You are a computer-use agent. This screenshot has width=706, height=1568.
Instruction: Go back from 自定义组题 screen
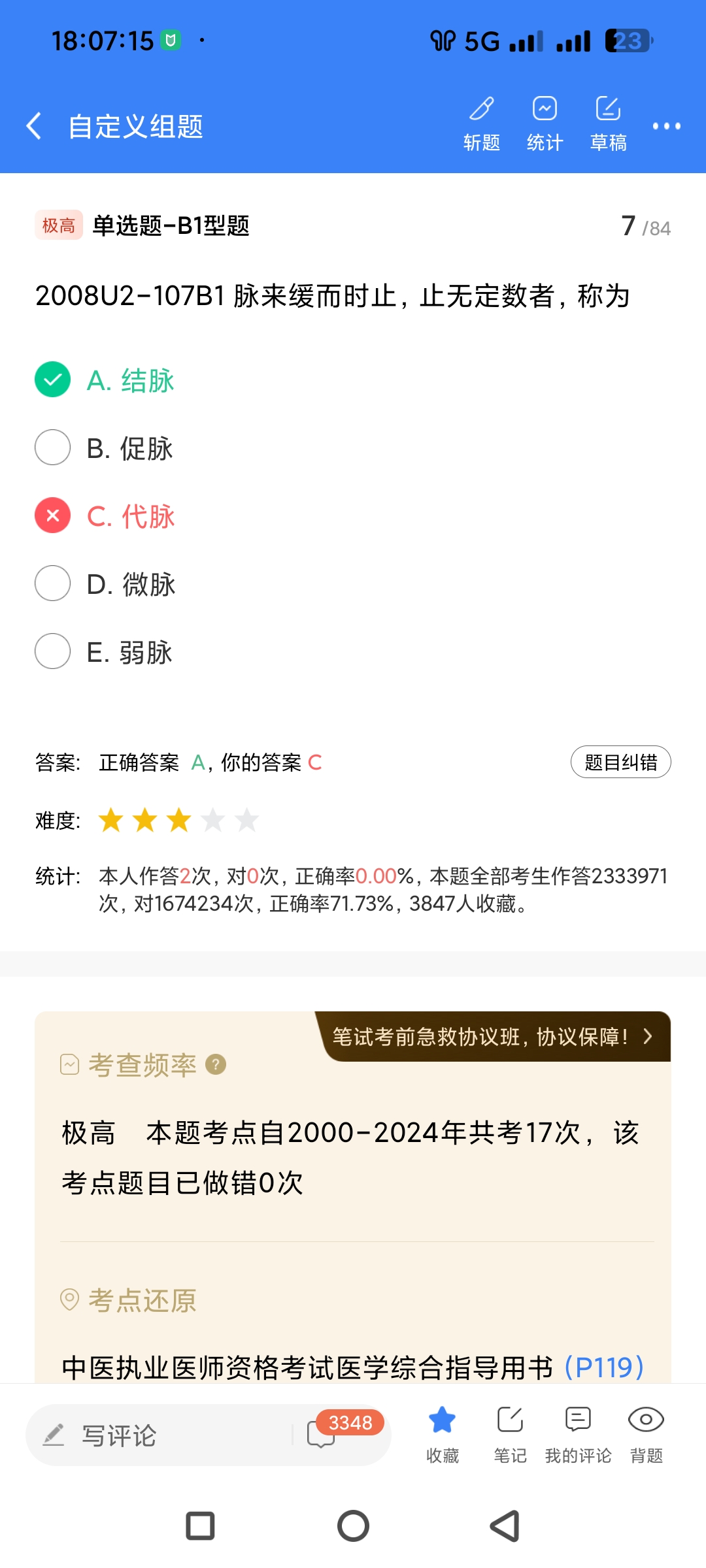pyautogui.click(x=34, y=125)
